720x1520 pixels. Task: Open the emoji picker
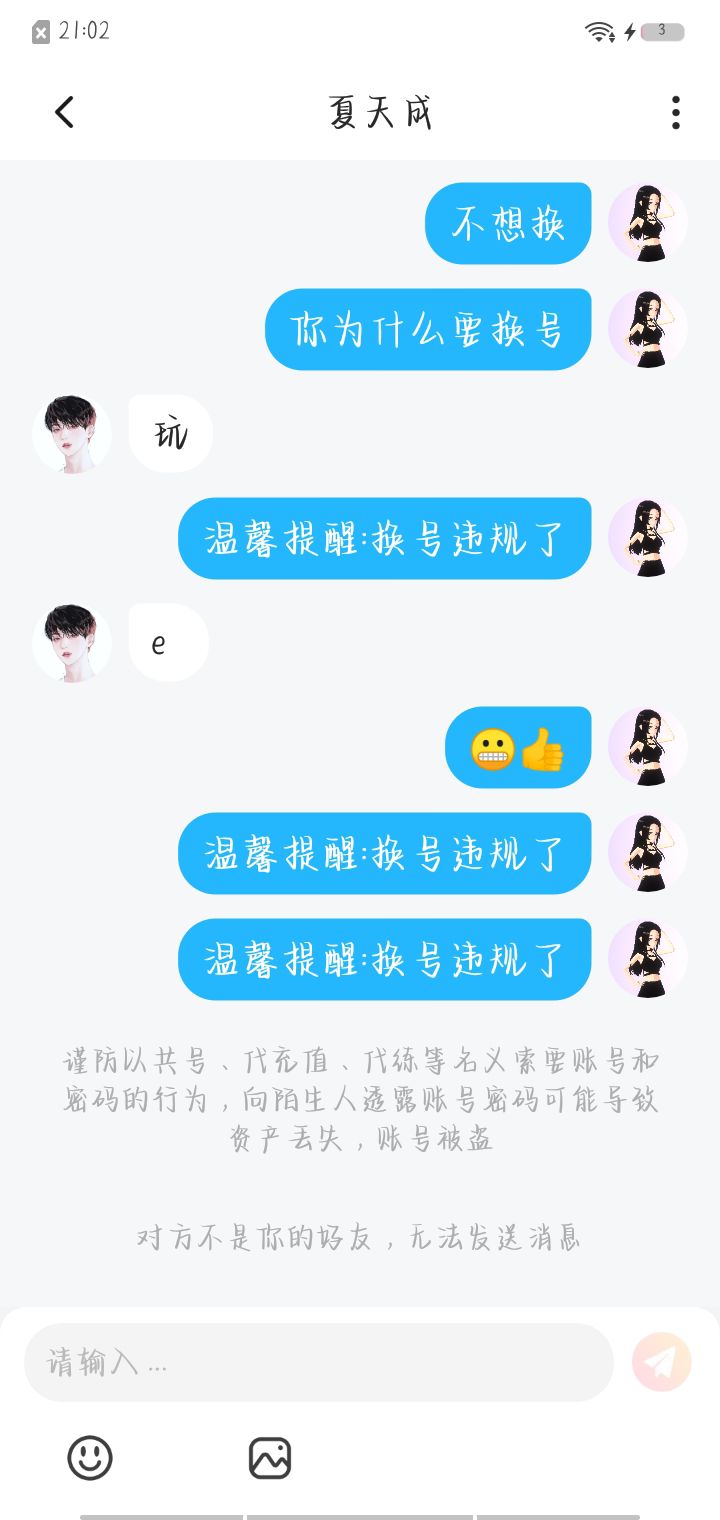coord(90,1458)
